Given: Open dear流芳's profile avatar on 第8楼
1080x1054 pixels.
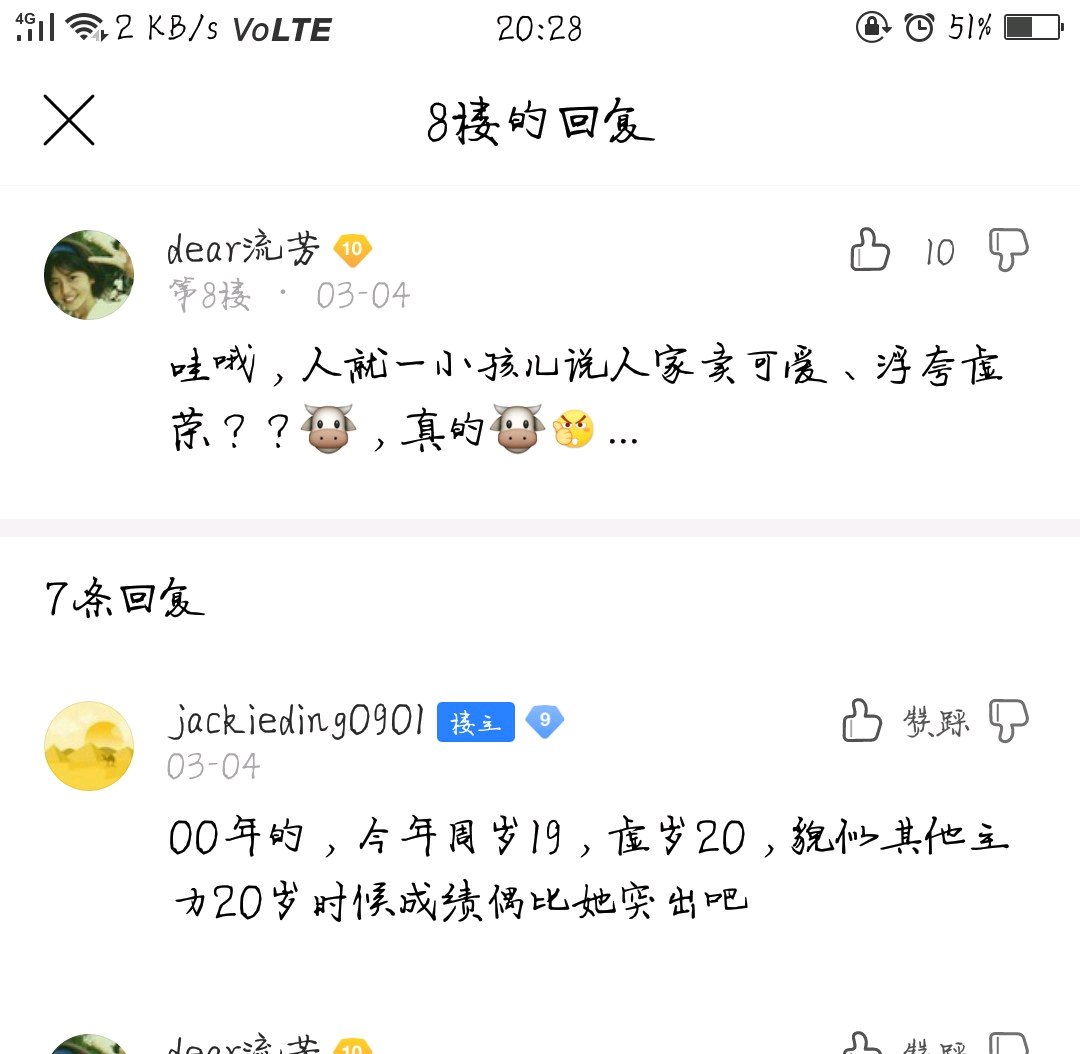Looking at the screenshot, I should 89,275.
